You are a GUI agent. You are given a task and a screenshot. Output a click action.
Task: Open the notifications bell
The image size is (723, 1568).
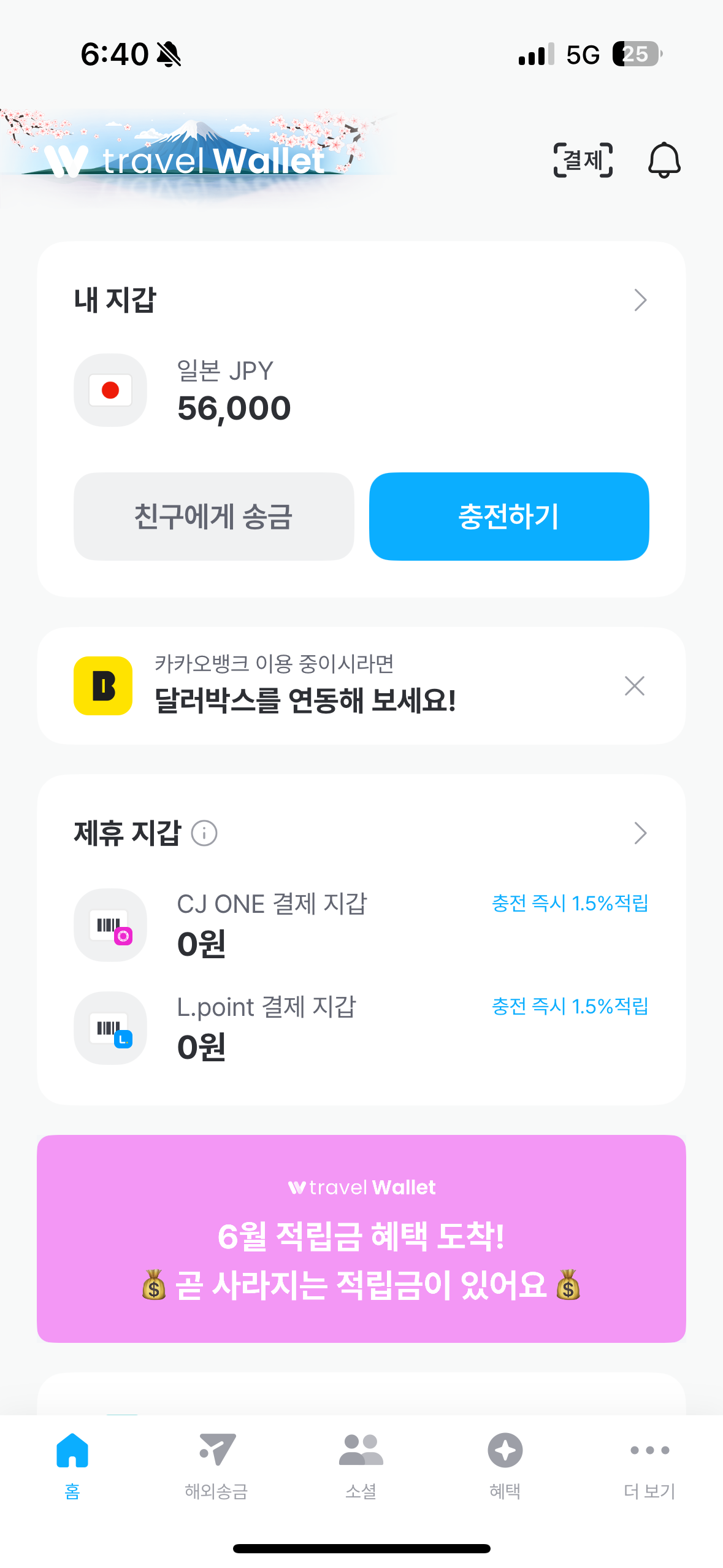coord(664,160)
